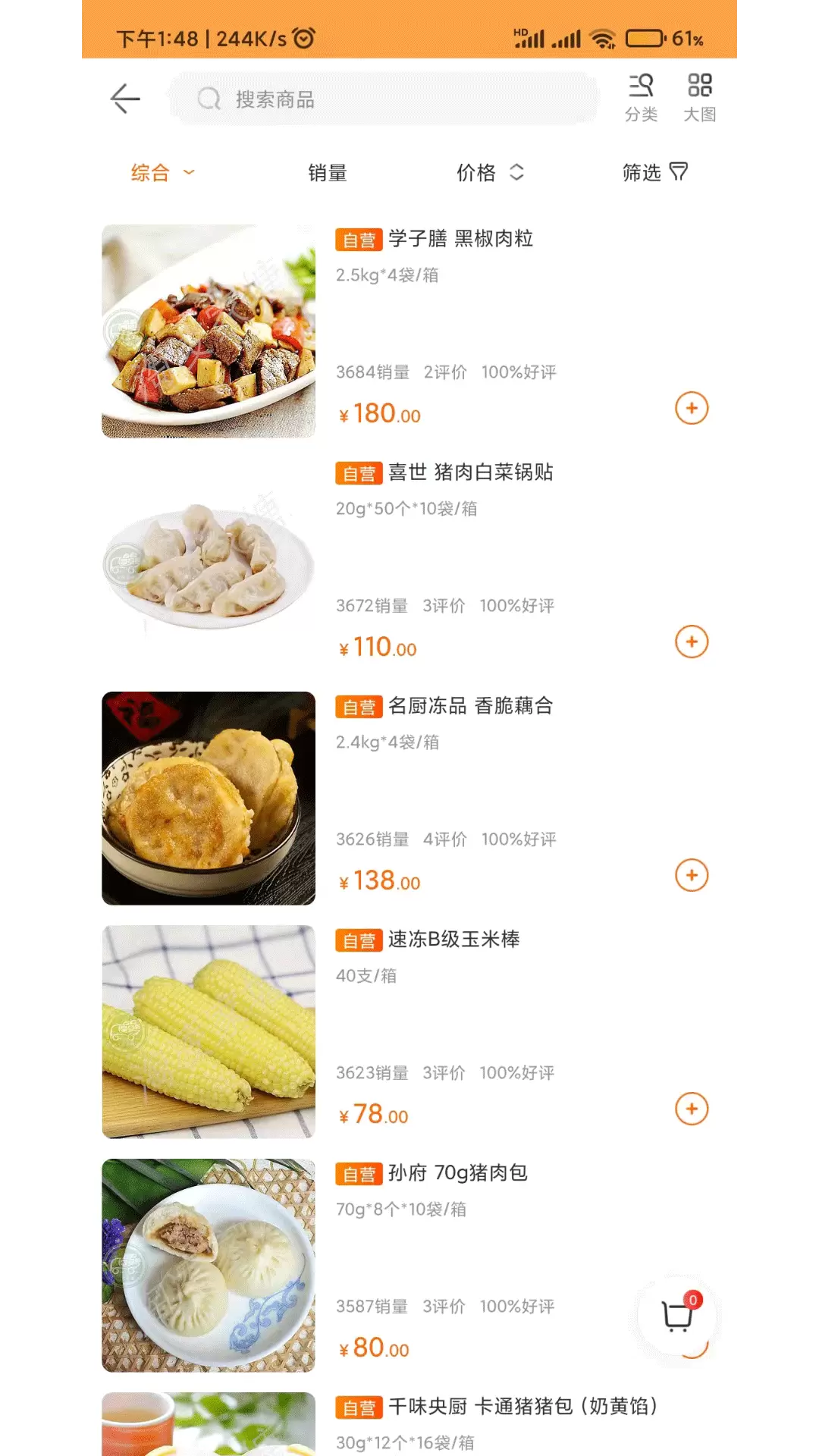
Task: Open the 分类 category view
Action: pos(641,98)
